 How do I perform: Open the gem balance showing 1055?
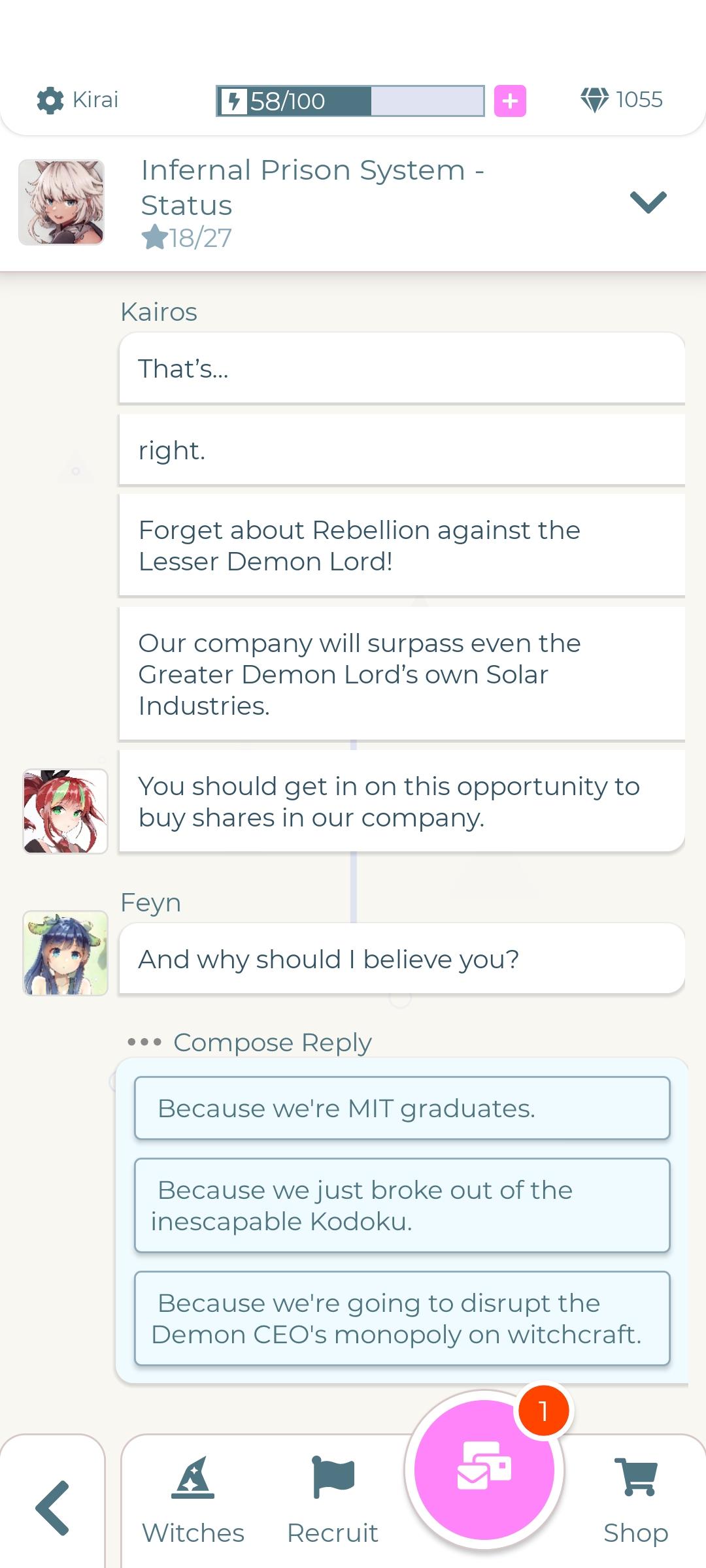622,100
